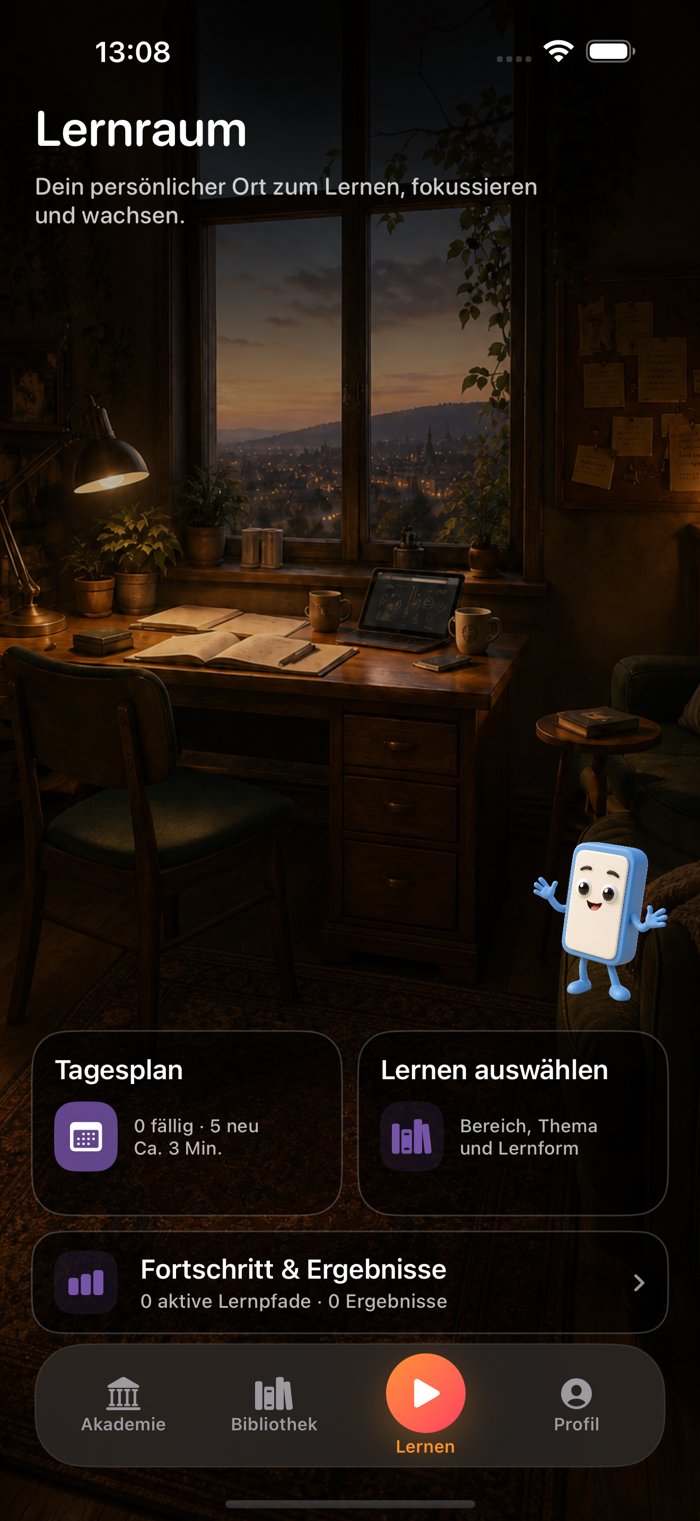Switch to the Bibliothek tab
This screenshot has width=700, height=1521.
pos(274,1405)
